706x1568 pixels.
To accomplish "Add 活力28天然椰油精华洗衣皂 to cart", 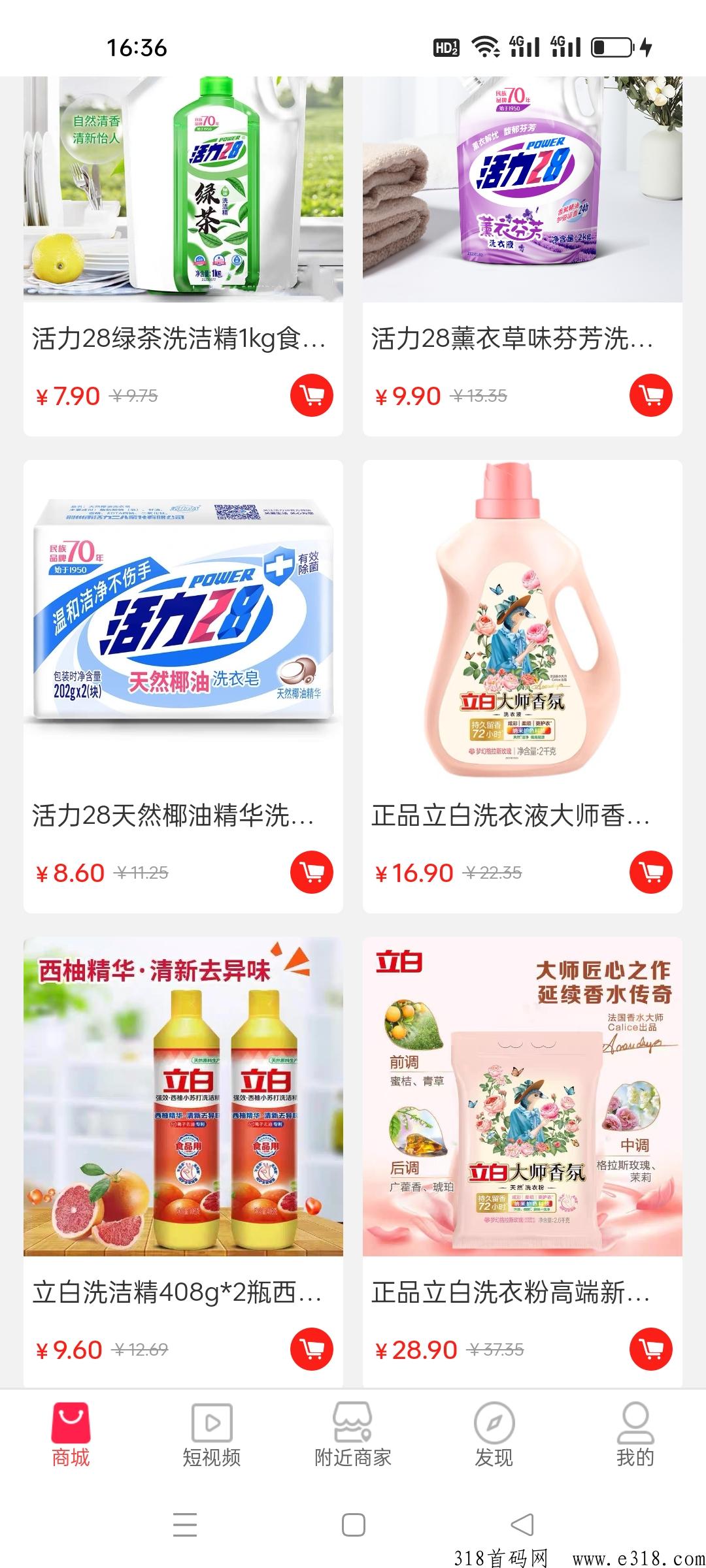I will tap(312, 872).
